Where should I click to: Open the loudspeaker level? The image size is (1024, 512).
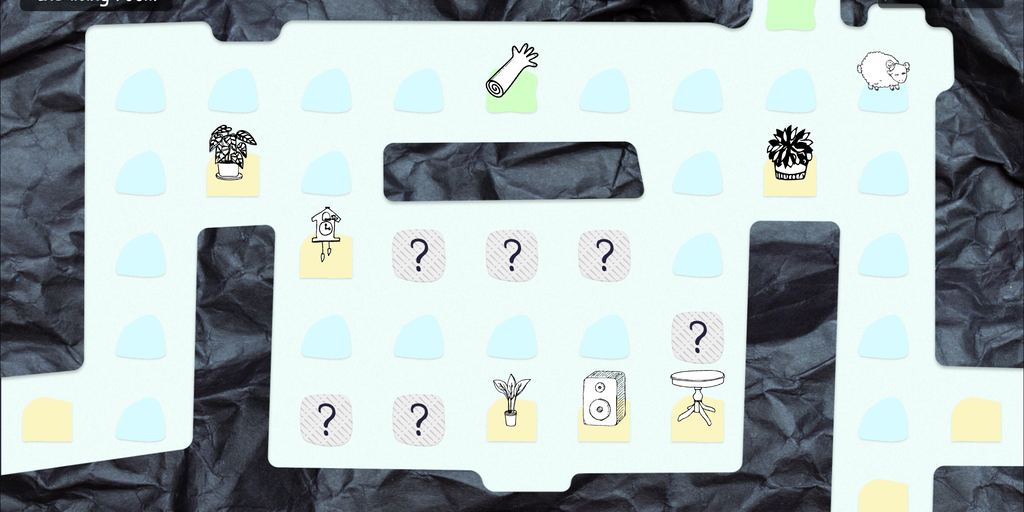pyautogui.click(x=603, y=402)
